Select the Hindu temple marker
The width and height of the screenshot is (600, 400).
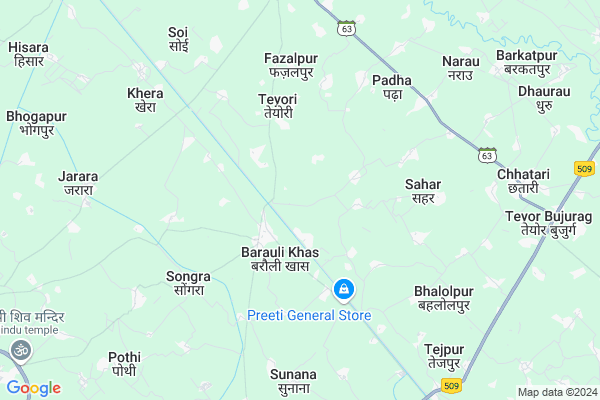(x=18, y=350)
